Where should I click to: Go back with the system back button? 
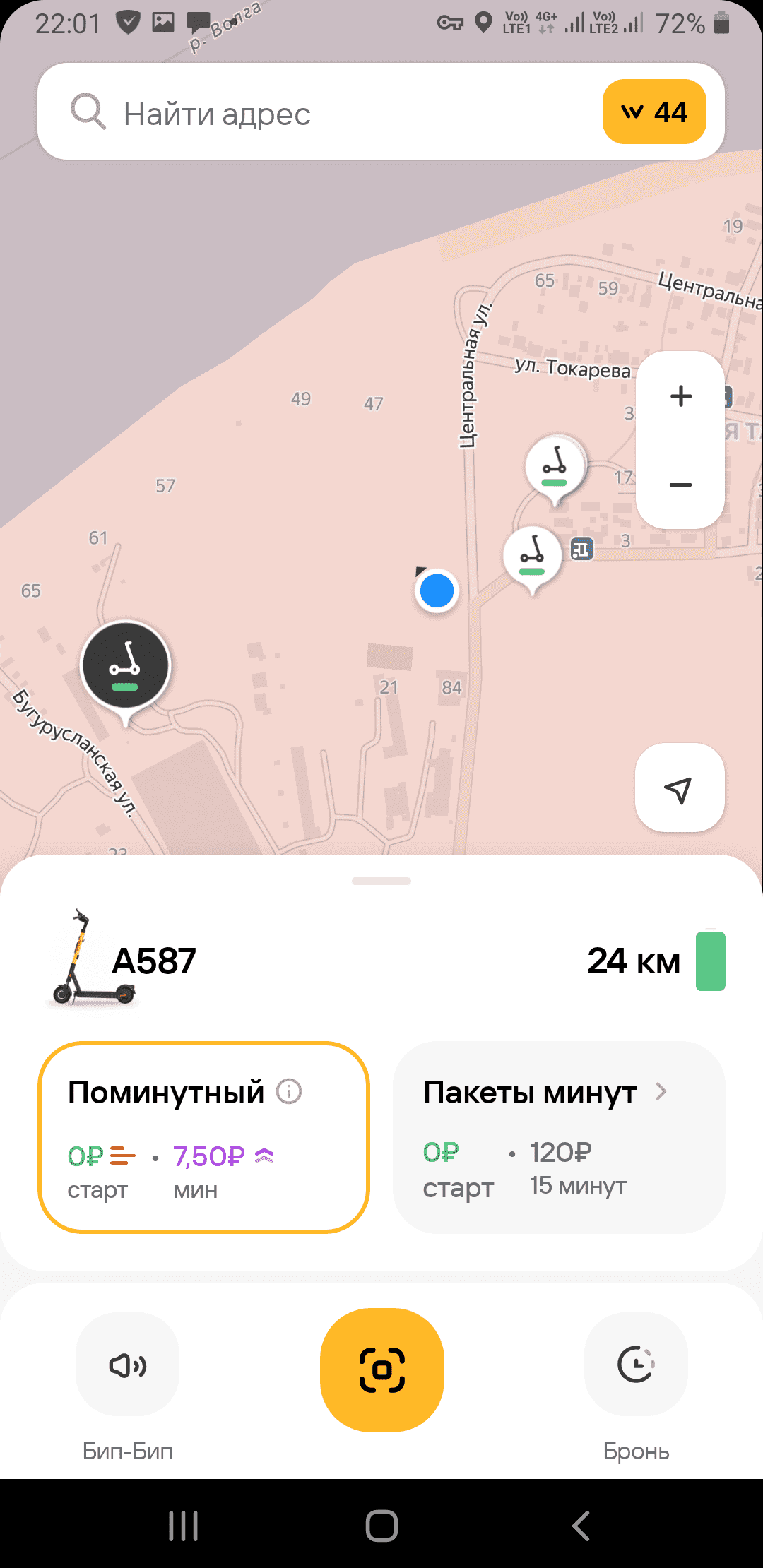click(x=581, y=1526)
